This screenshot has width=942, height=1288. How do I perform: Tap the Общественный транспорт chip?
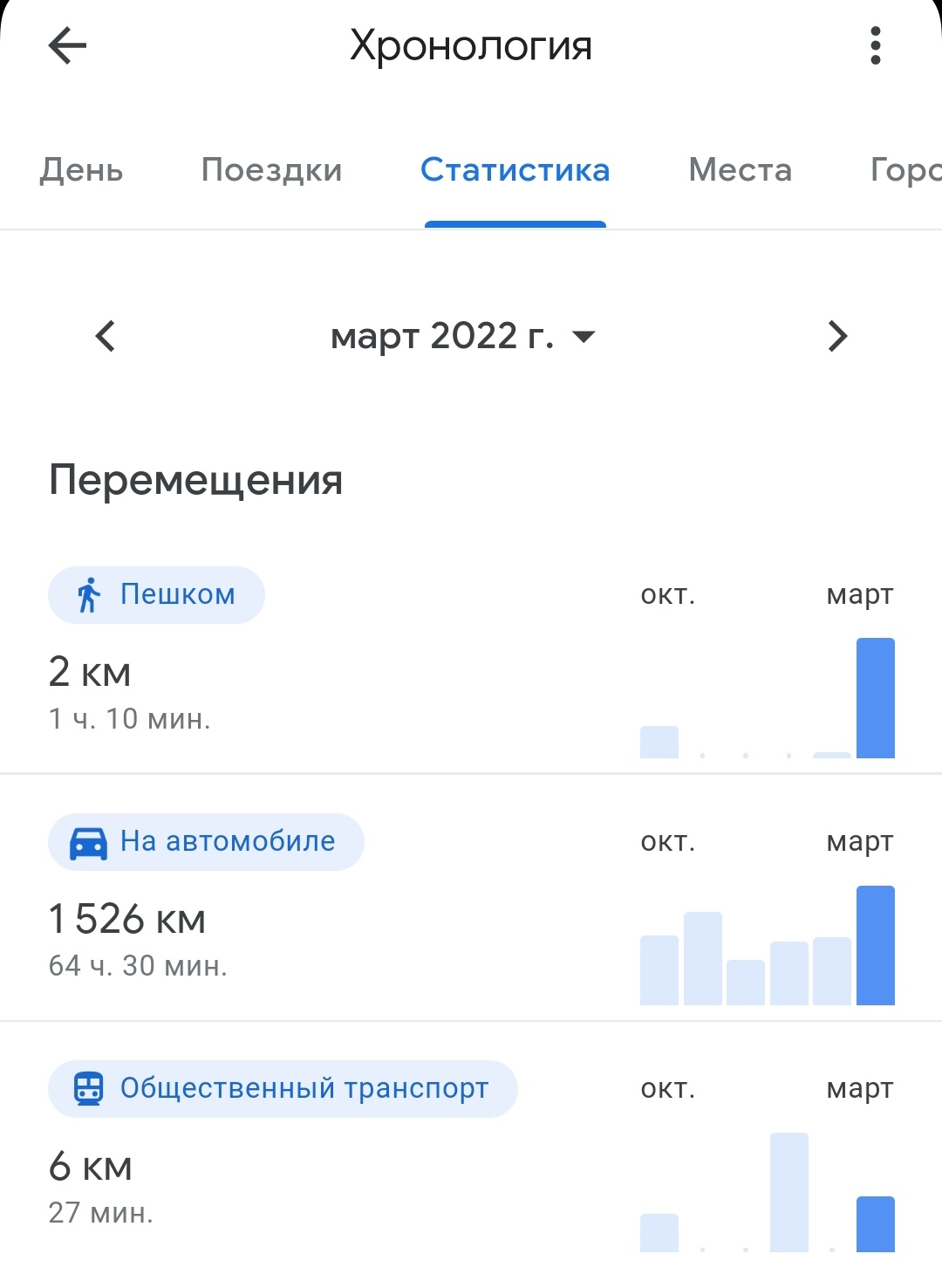pos(283,1089)
